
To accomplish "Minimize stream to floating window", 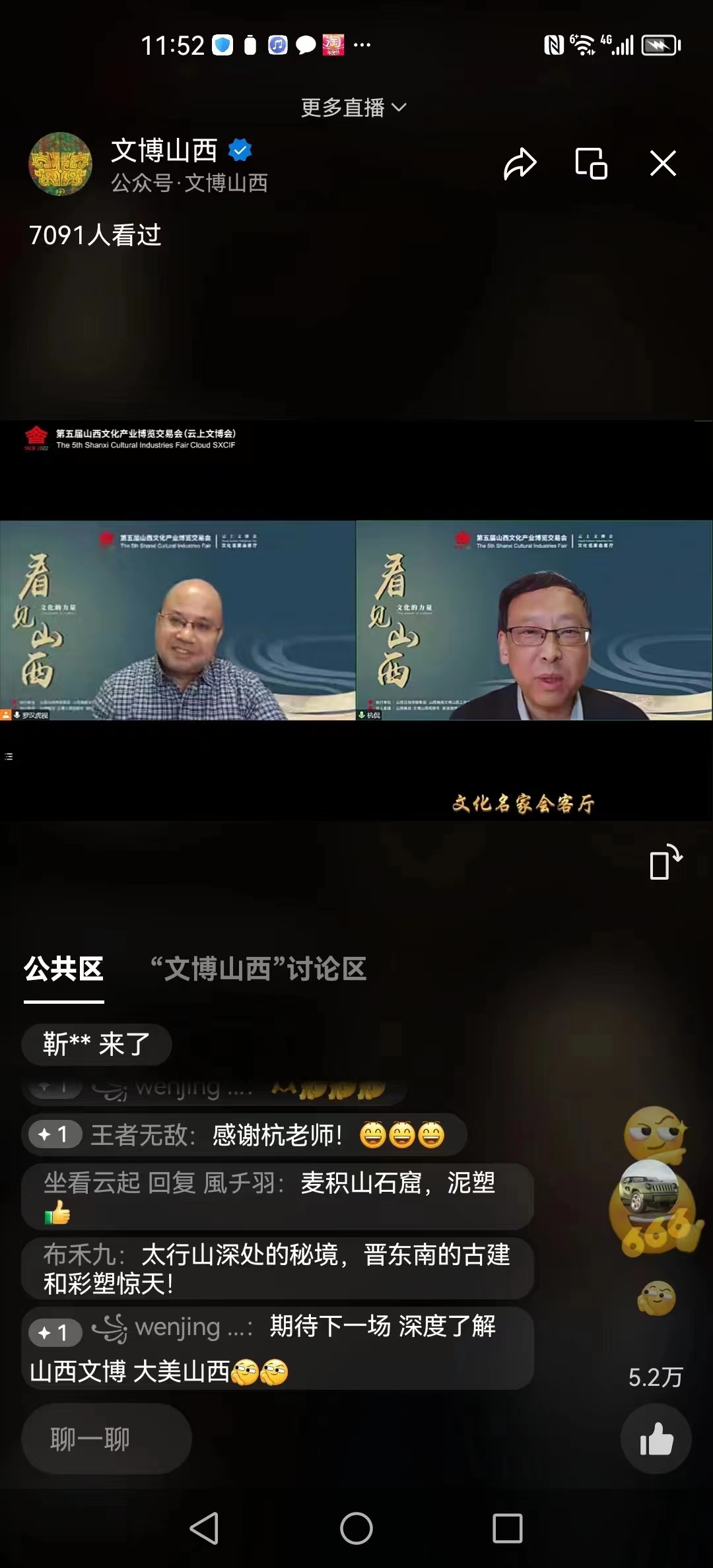I will [591, 164].
